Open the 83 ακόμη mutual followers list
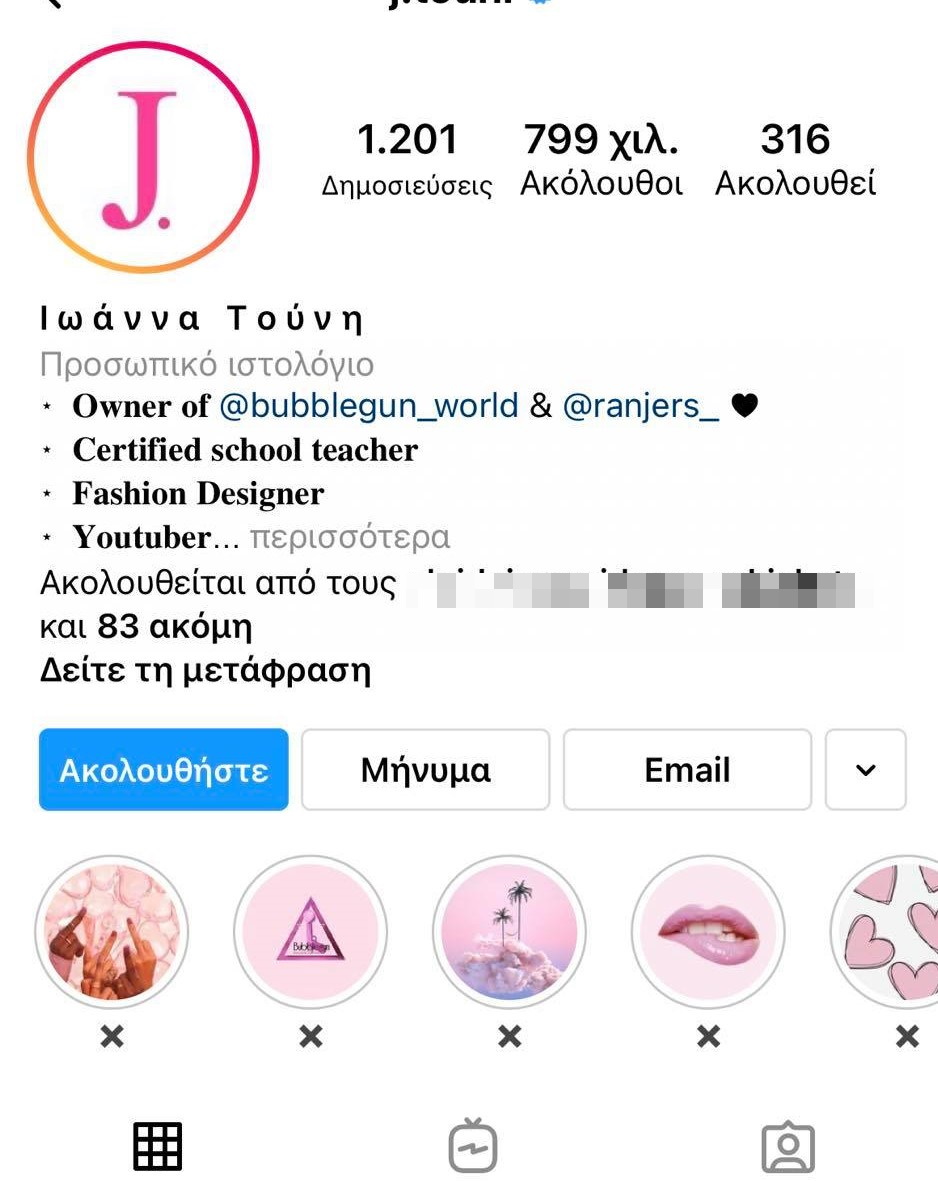The height and width of the screenshot is (1181, 938). [x=174, y=627]
